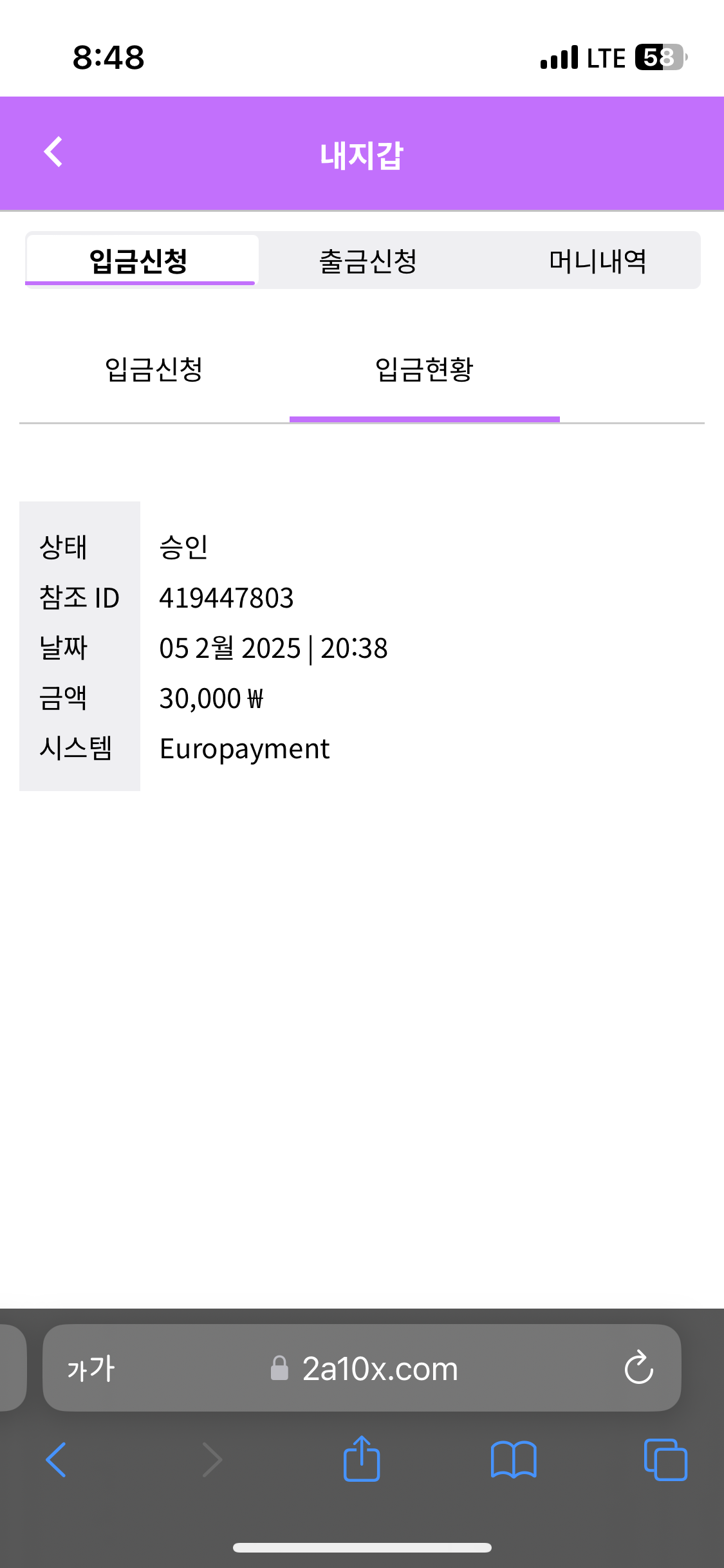Switch to the 출금신청 tab
Screen dimensions: 724x1568
pyautogui.click(x=368, y=261)
